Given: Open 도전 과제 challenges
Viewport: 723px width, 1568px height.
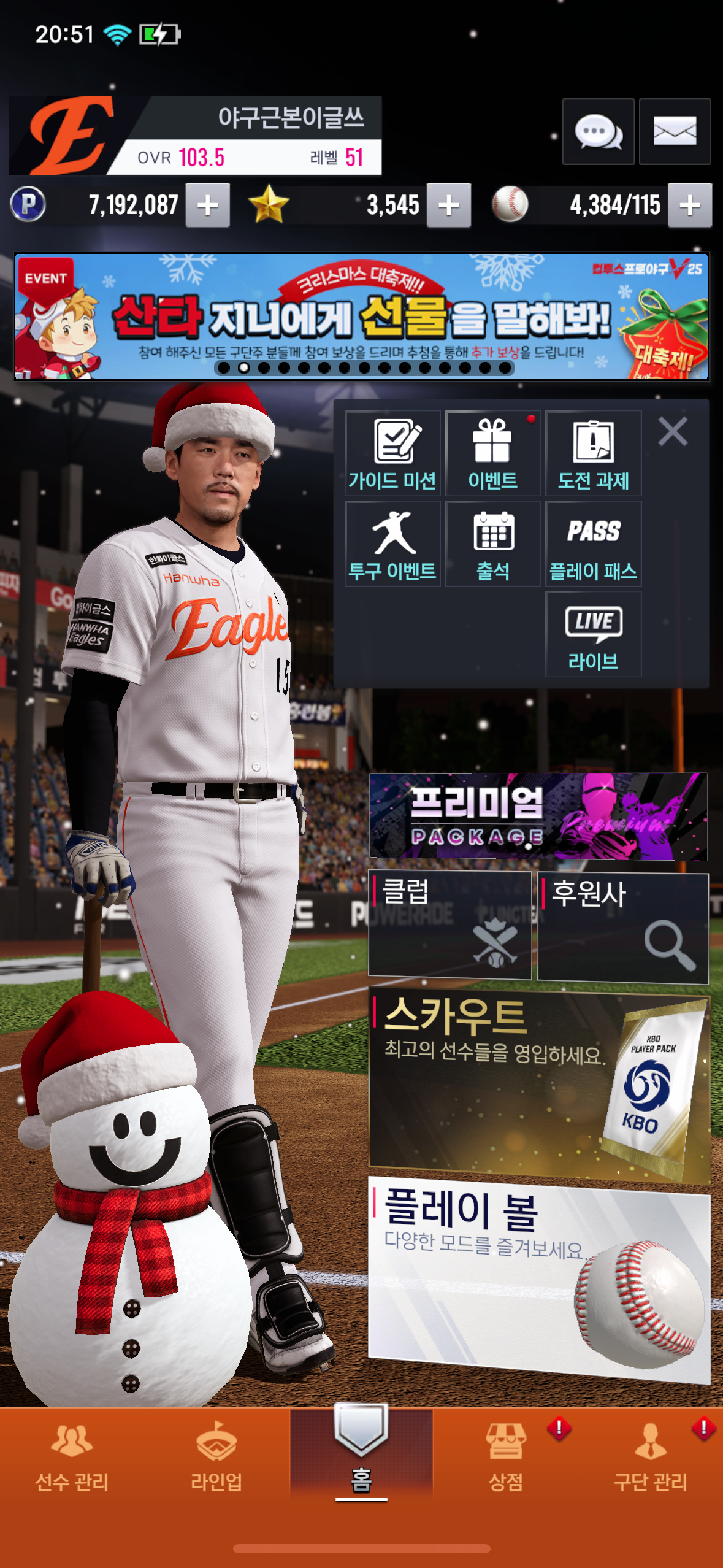Looking at the screenshot, I should click(x=593, y=453).
